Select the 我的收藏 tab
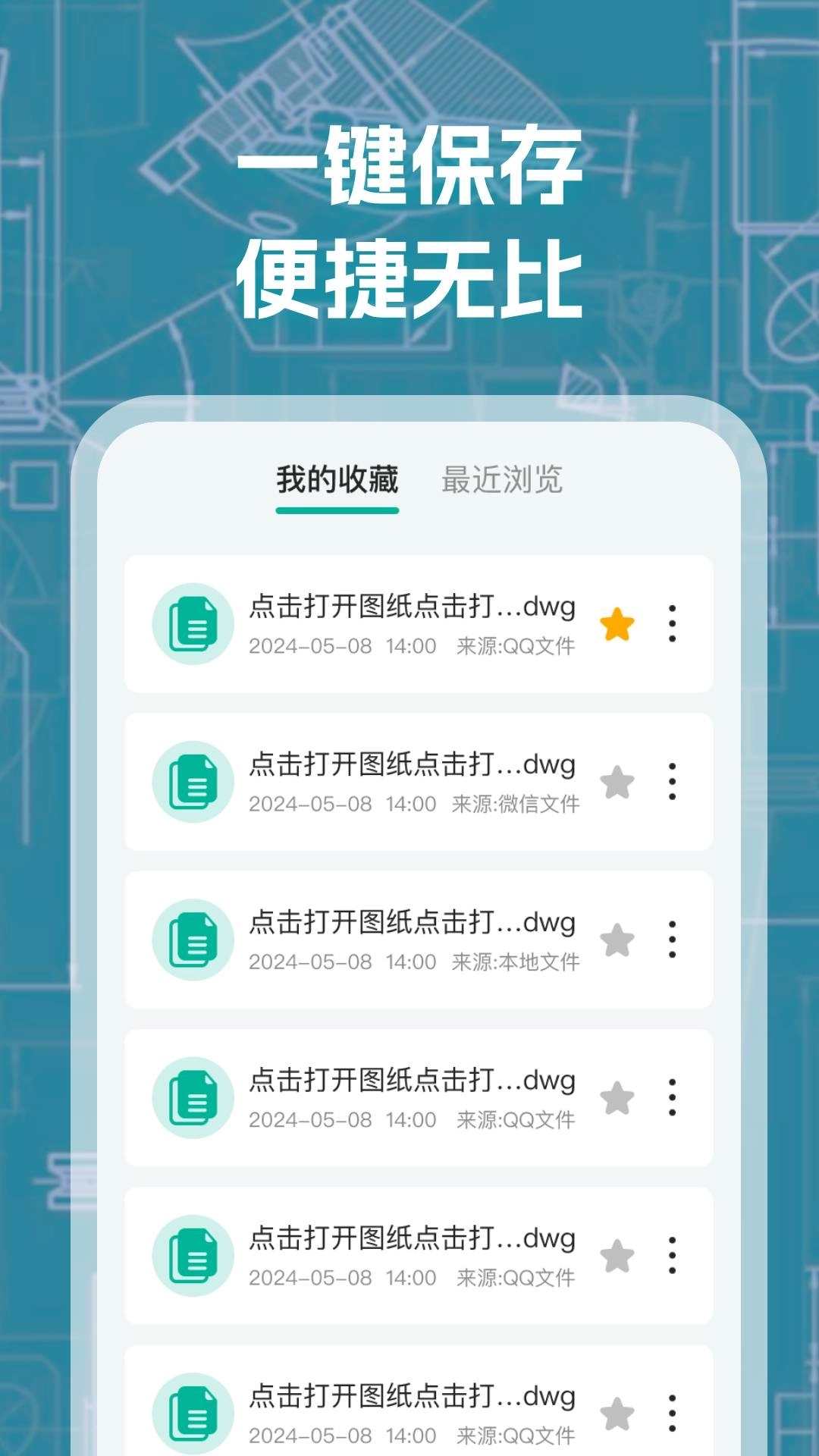The image size is (819, 1456). pyautogui.click(x=336, y=479)
